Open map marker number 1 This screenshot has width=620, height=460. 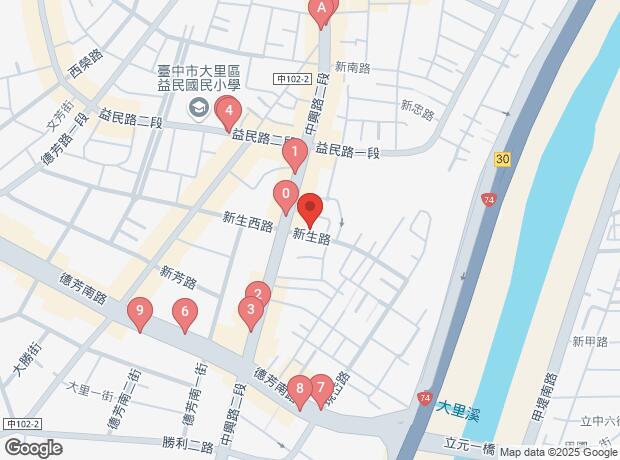(294, 153)
